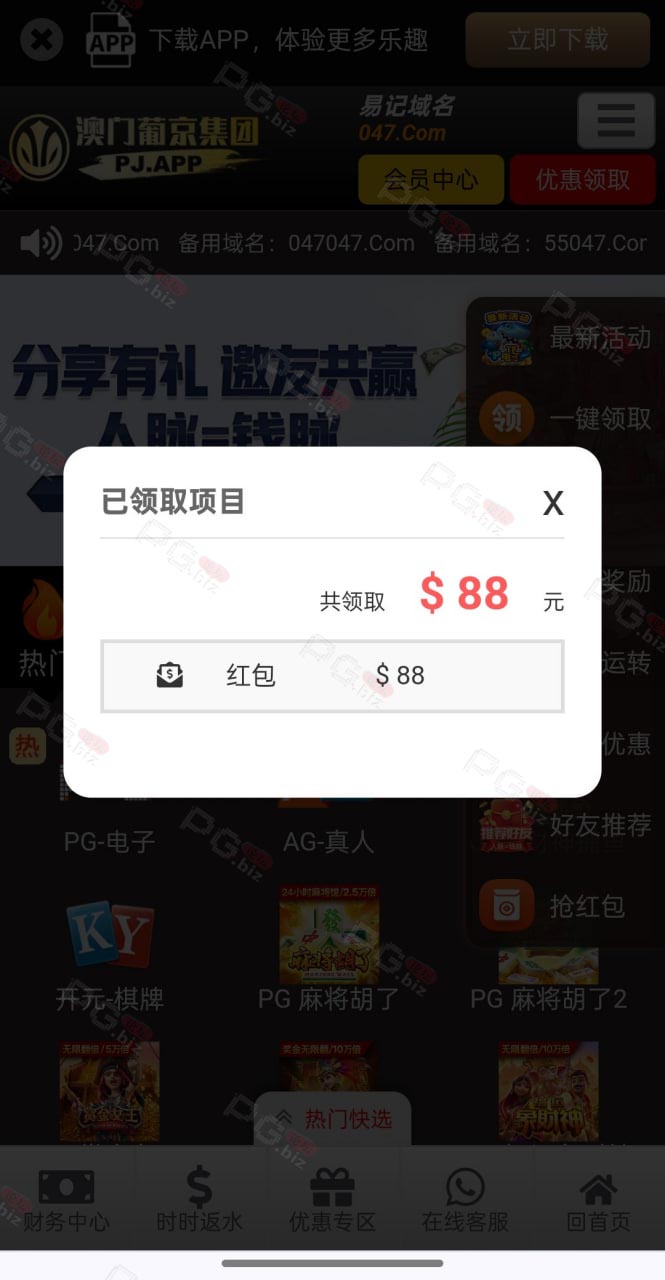Open the 优惠专区 tab

(x=332, y=1201)
